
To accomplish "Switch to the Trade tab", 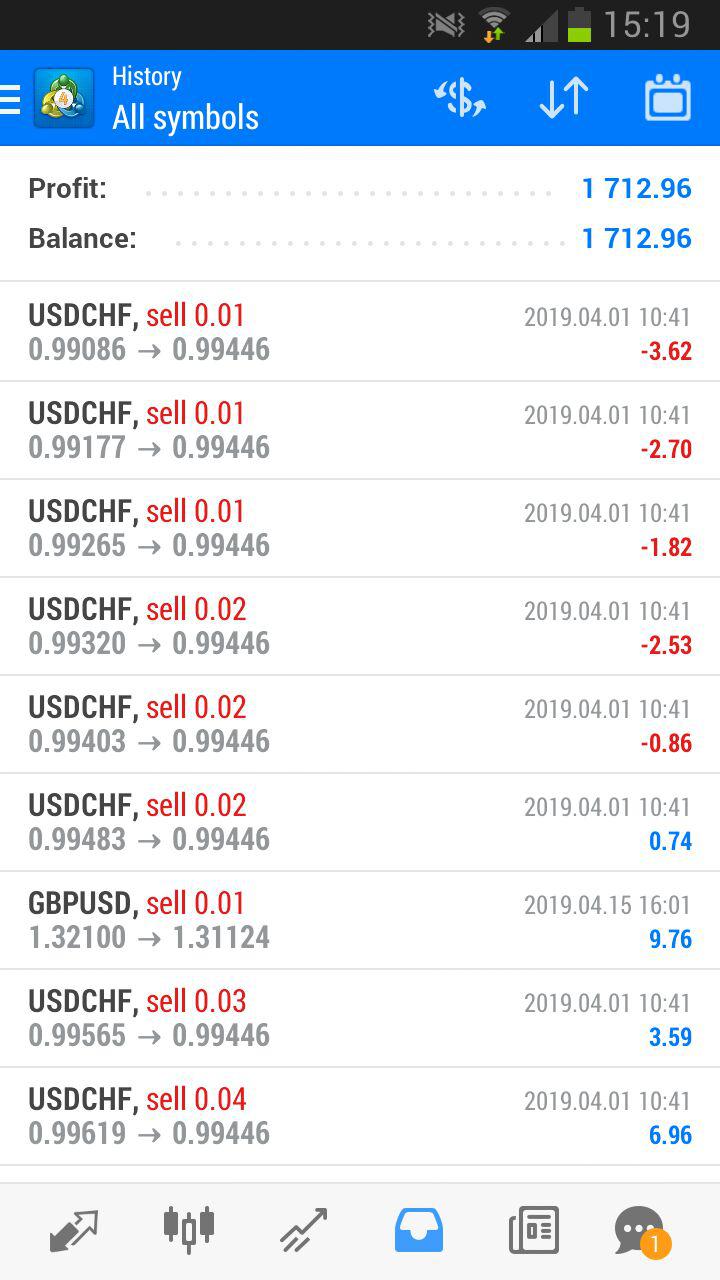I will pos(304,1230).
